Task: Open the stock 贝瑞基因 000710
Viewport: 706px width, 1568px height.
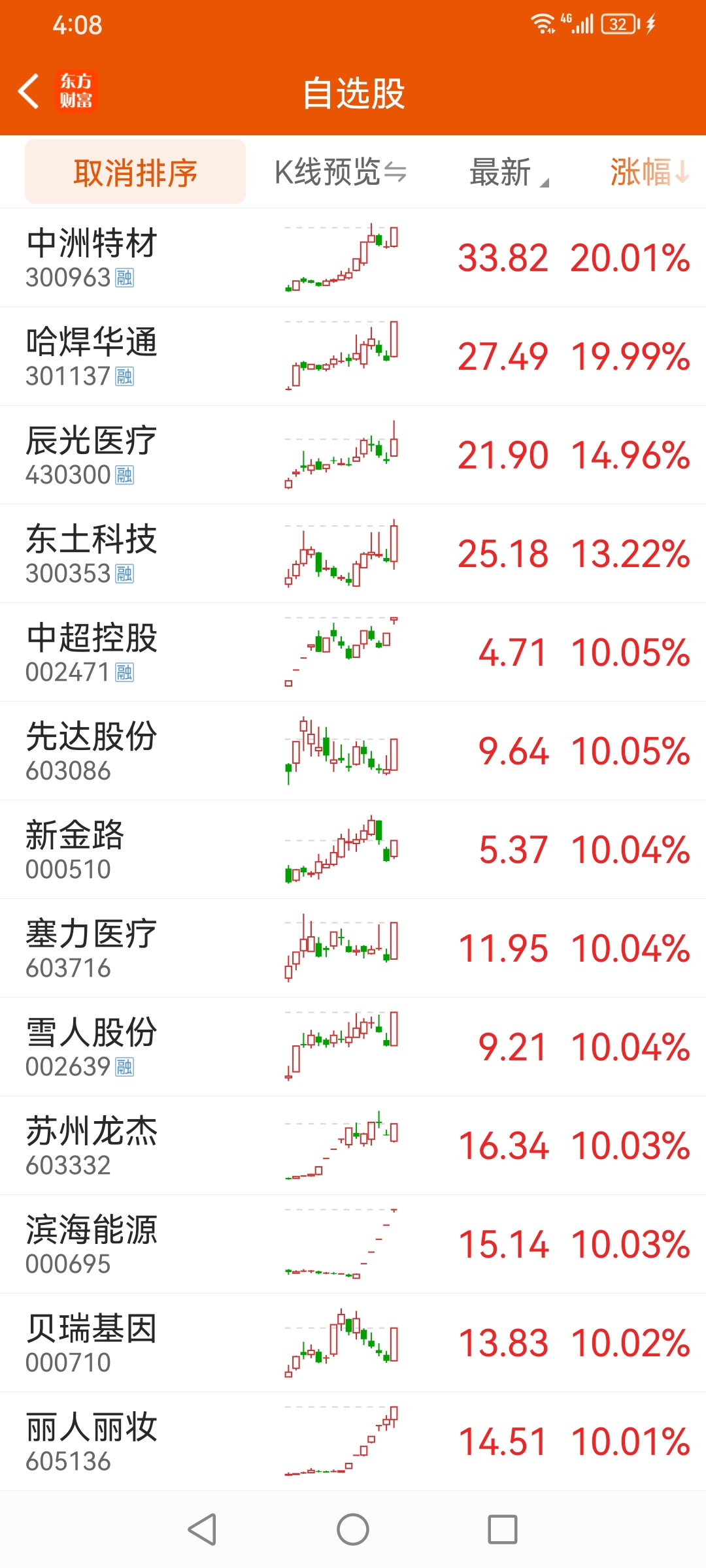Action: [x=353, y=1343]
